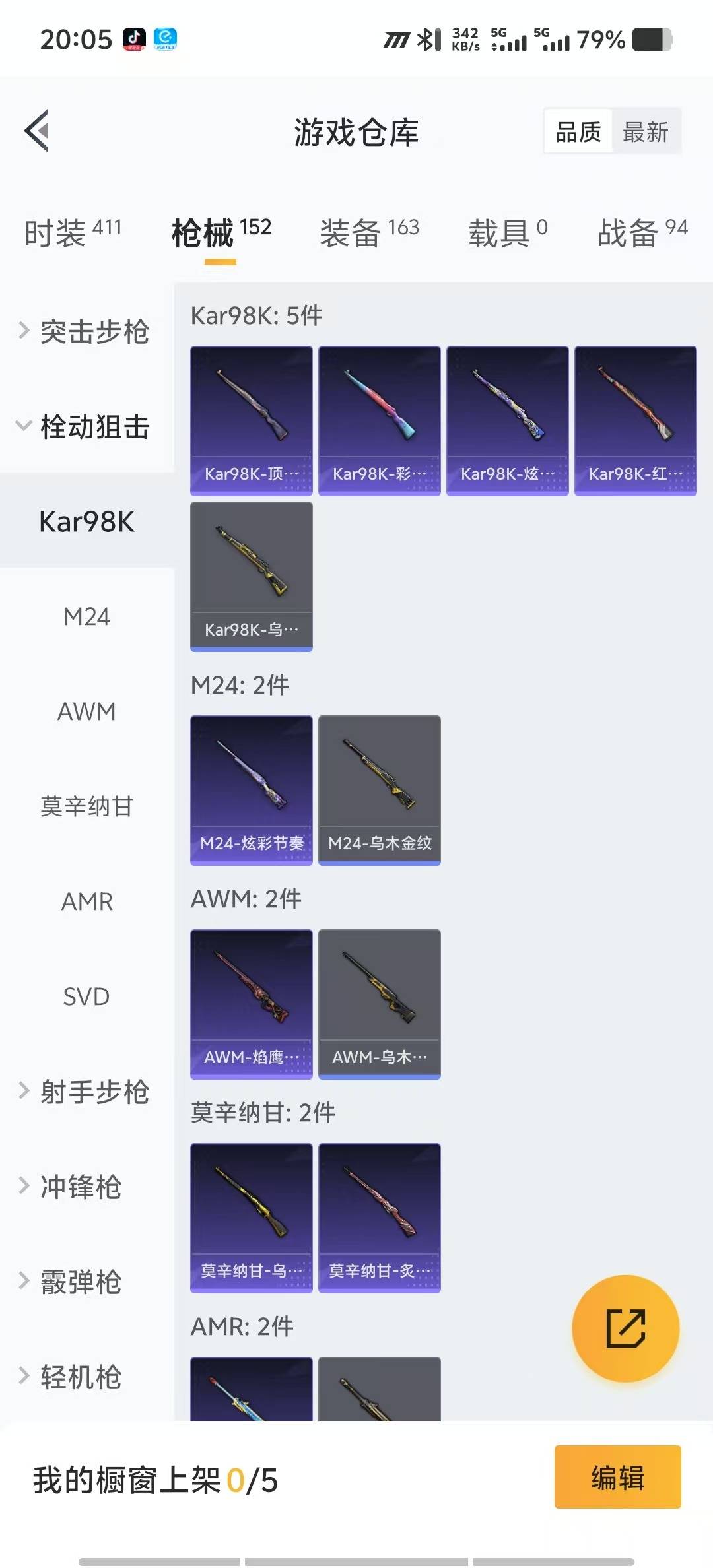The image size is (713, 1568).
Task: Go back from 游戏仓库
Action: pyautogui.click(x=37, y=131)
